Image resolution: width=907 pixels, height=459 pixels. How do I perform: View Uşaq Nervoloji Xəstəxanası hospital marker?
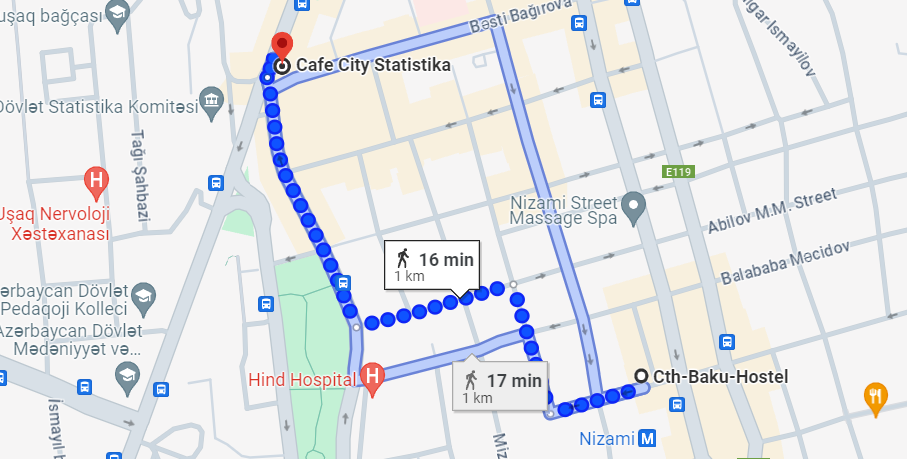click(96, 182)
